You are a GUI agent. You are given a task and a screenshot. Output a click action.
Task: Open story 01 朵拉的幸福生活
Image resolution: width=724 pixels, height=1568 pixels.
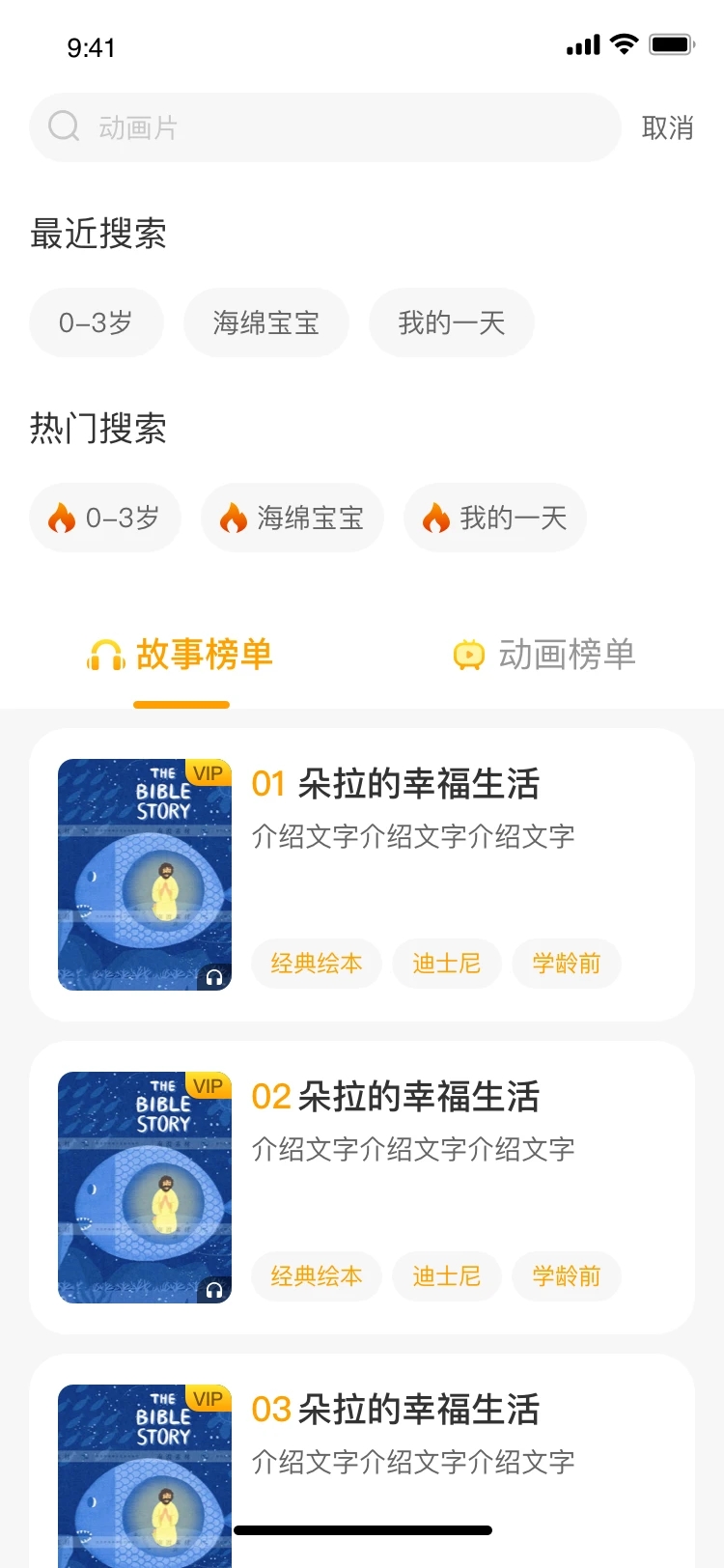pos(394,784)
